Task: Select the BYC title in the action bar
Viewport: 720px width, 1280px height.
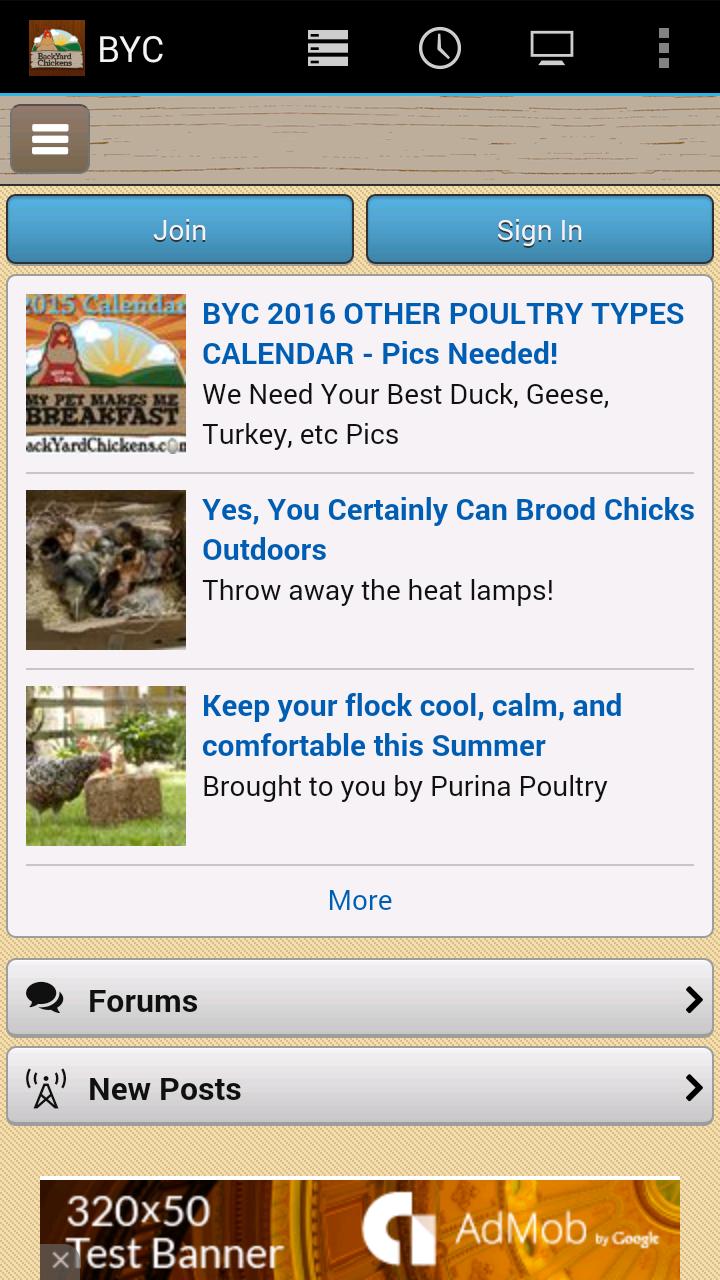Action: point(131,49)
